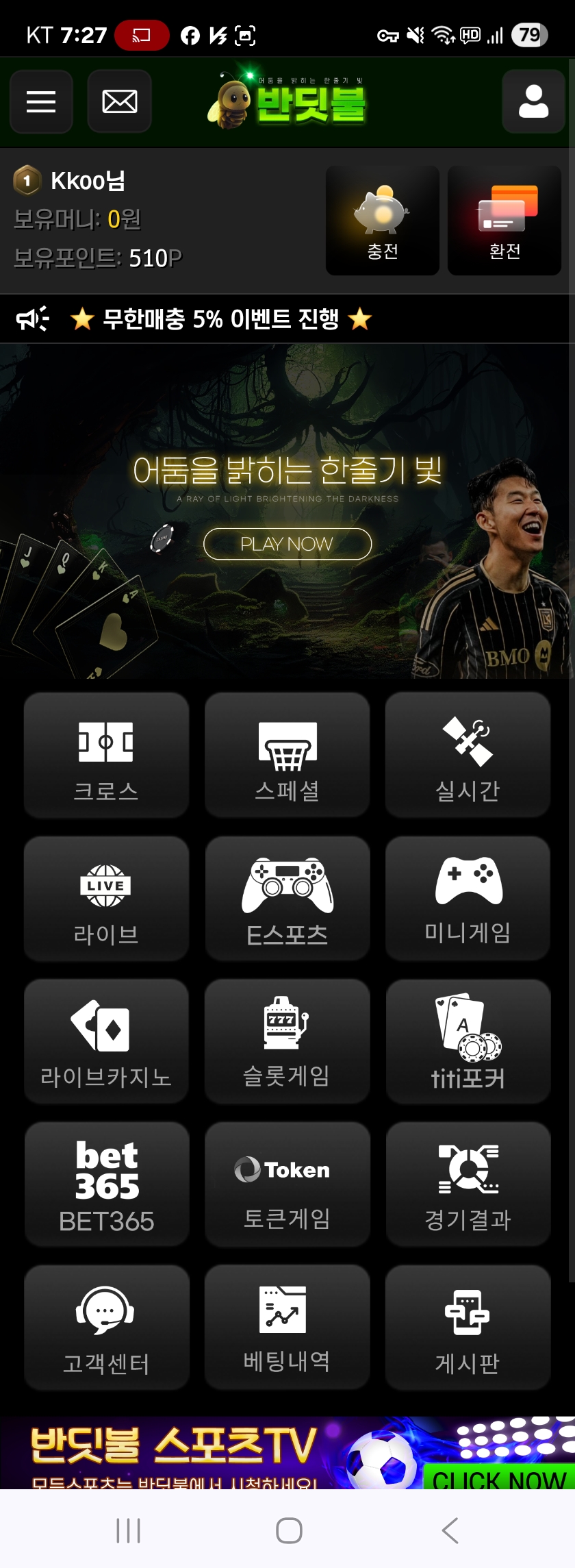Tap the 환전 withdrawal button
Viewport: 575px width, 1568px height.
tap(504, 221)
